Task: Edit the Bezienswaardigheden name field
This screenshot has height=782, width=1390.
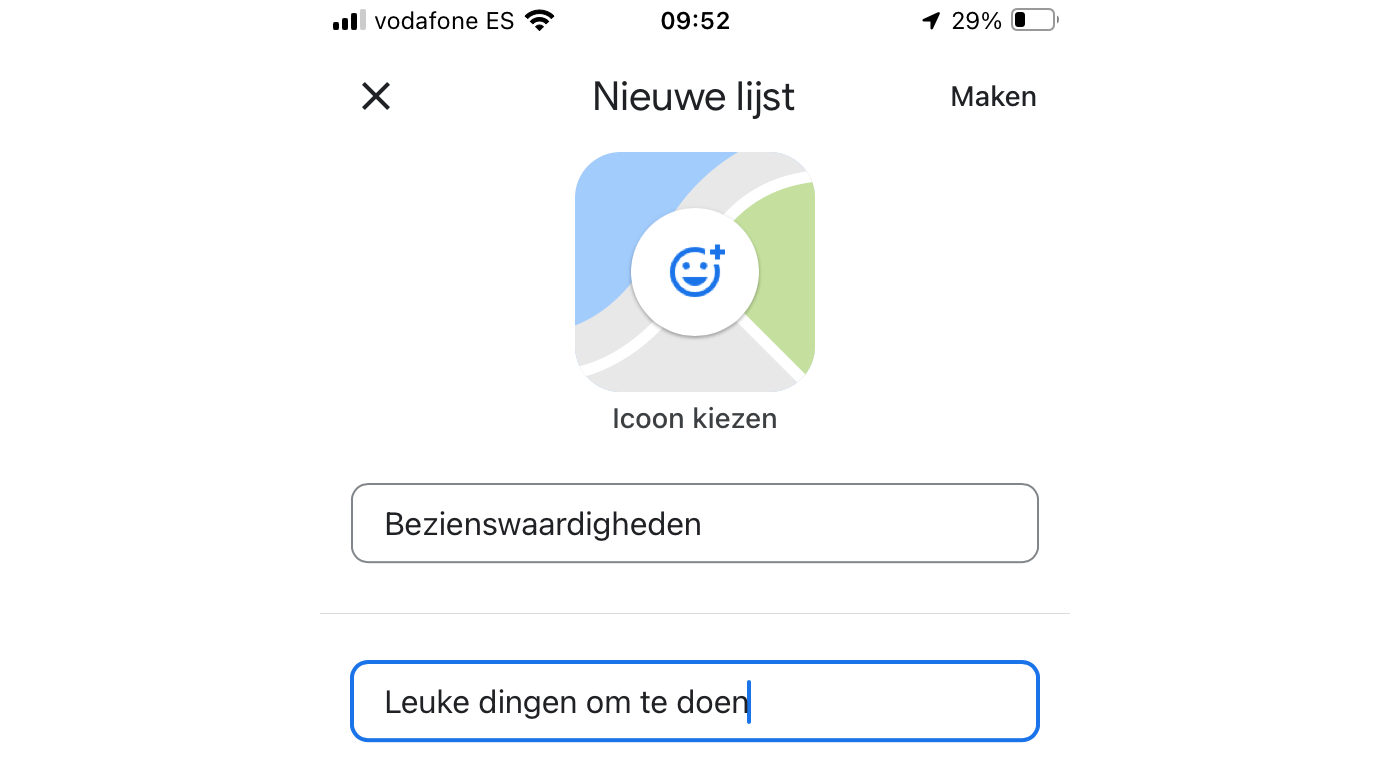Action: pos(694,524)
